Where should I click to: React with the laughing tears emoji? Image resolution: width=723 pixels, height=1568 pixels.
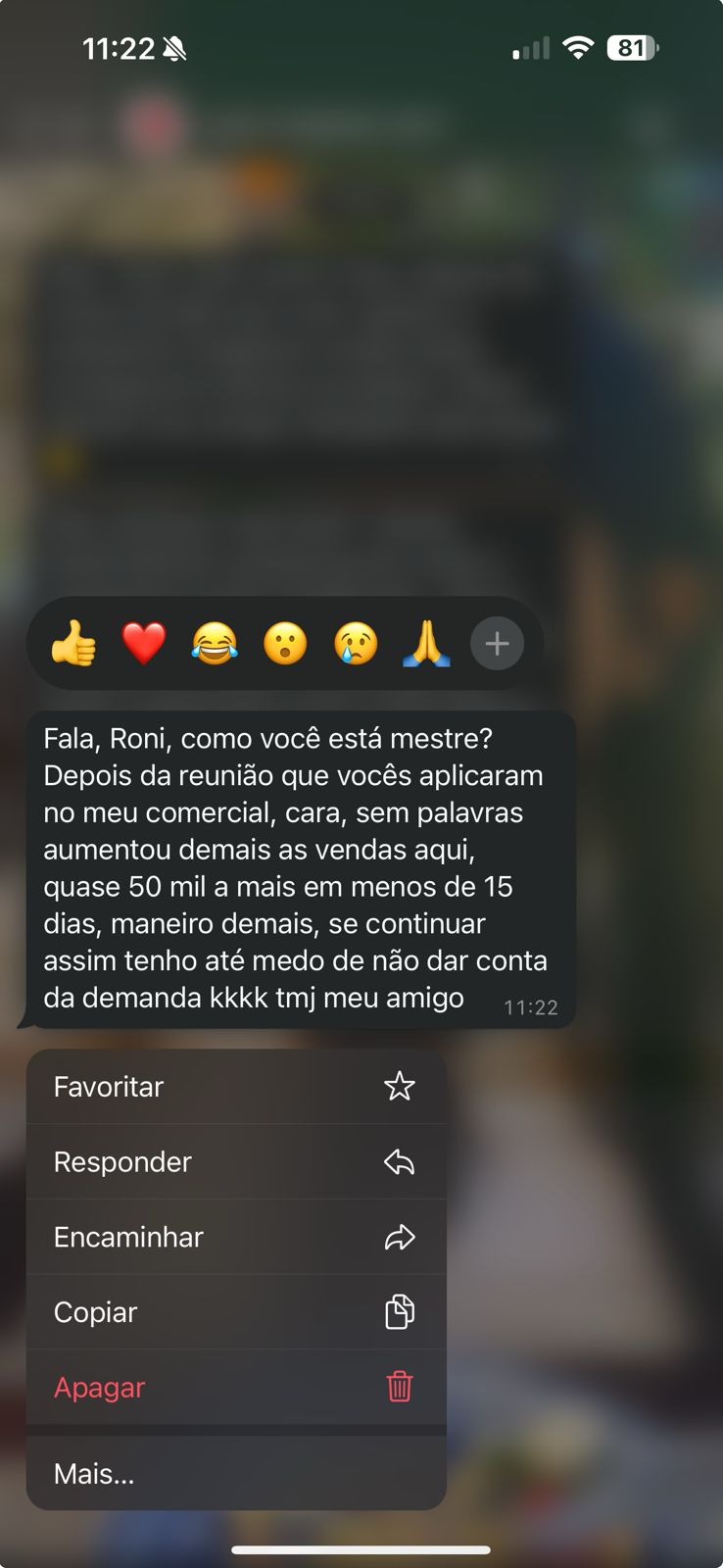click(215, 644)
